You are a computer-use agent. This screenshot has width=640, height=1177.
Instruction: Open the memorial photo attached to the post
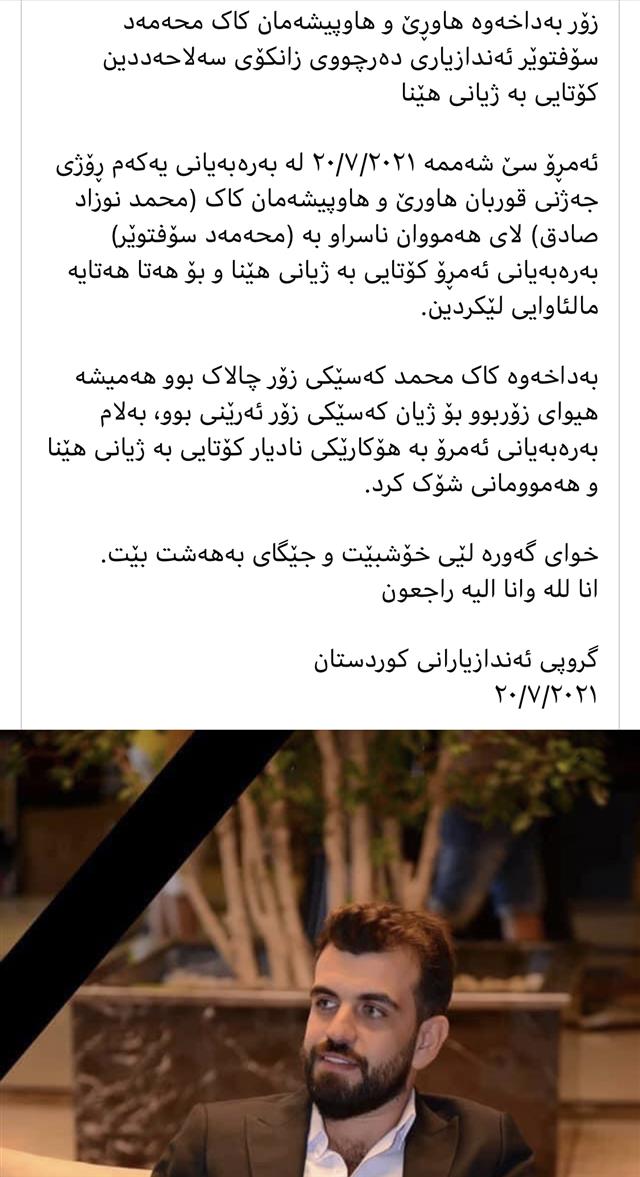coord(320,952)
